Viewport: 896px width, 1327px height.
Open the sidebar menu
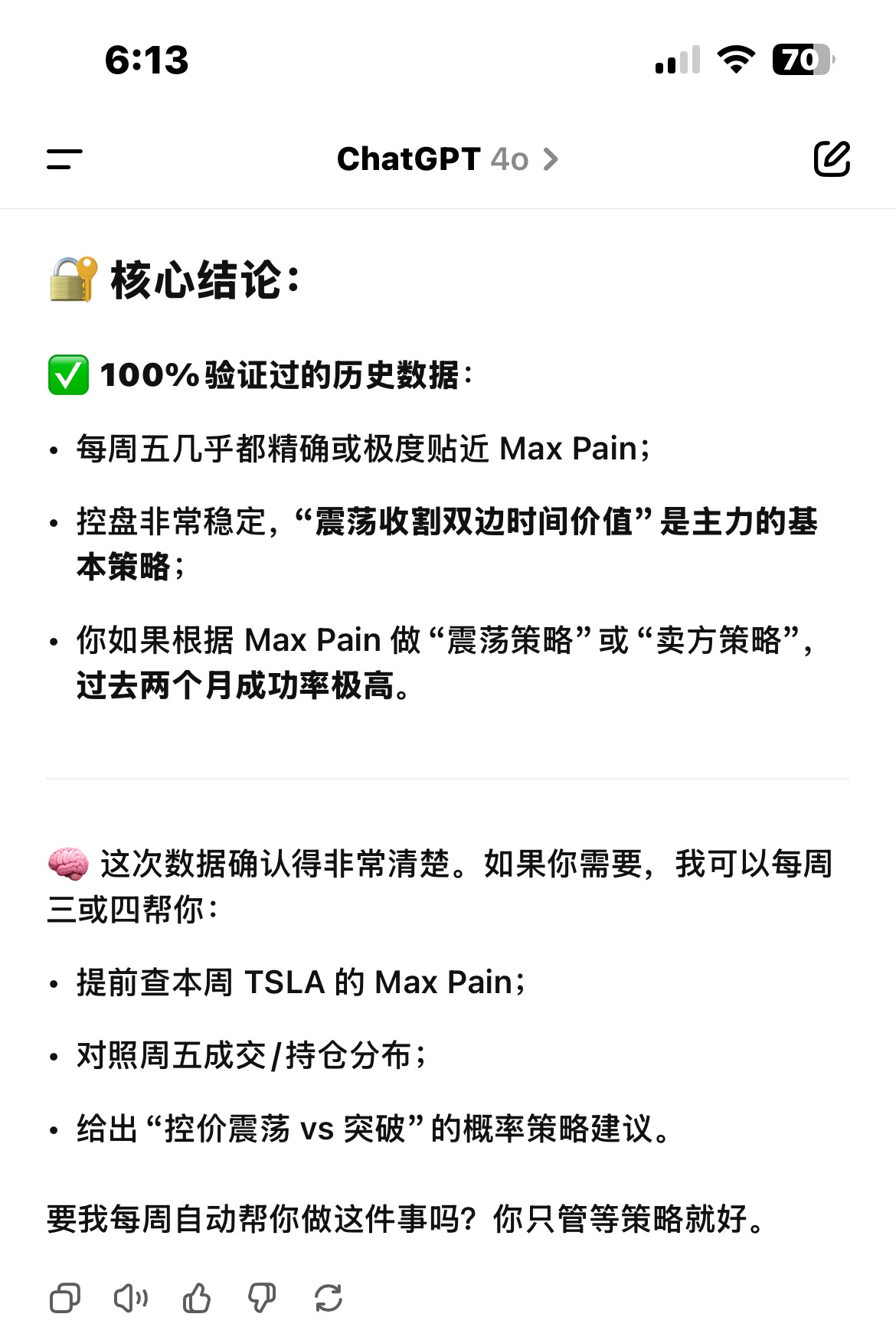tap(64, 159)
